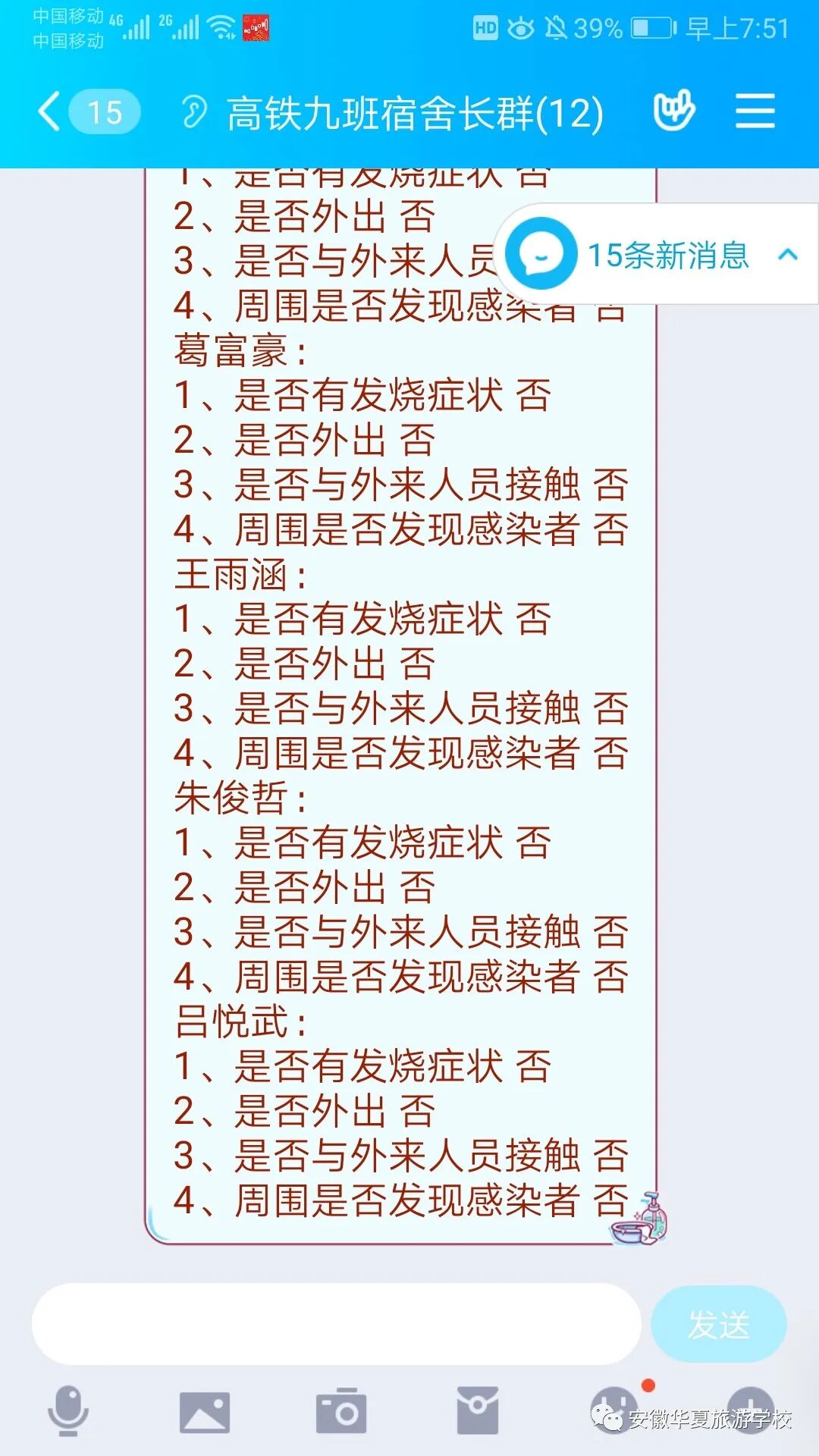Send a red envelope
The width and height of the screenshot is (819, 1456).
pyautogui.click(x=478, y=1410)
